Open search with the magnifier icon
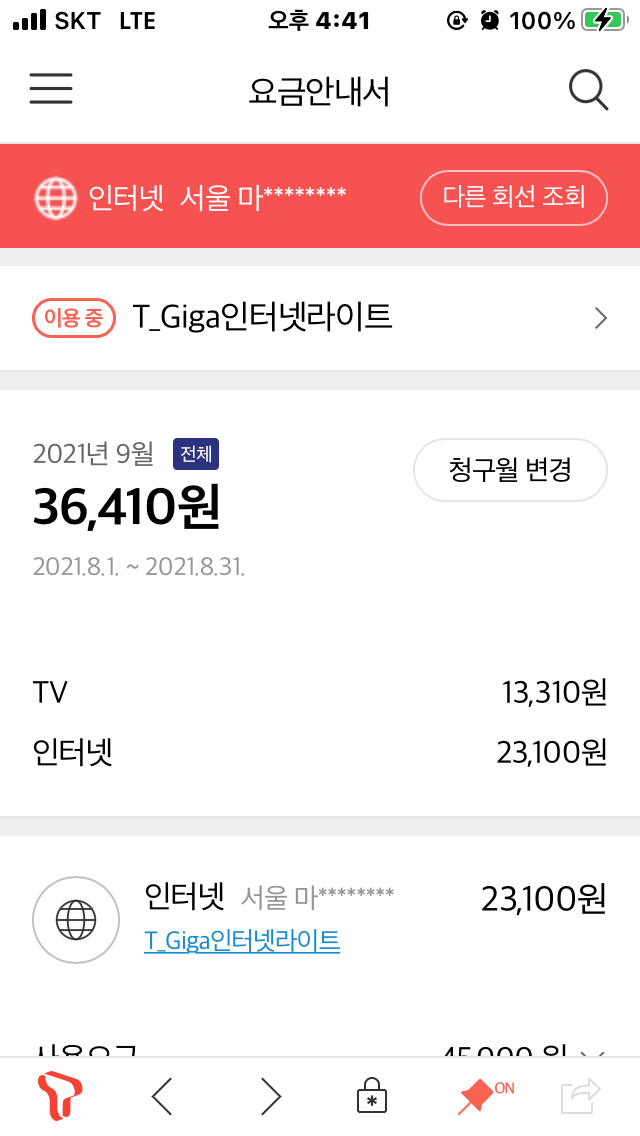Screen dimensions: 640x1136 (x=588, y=91)
